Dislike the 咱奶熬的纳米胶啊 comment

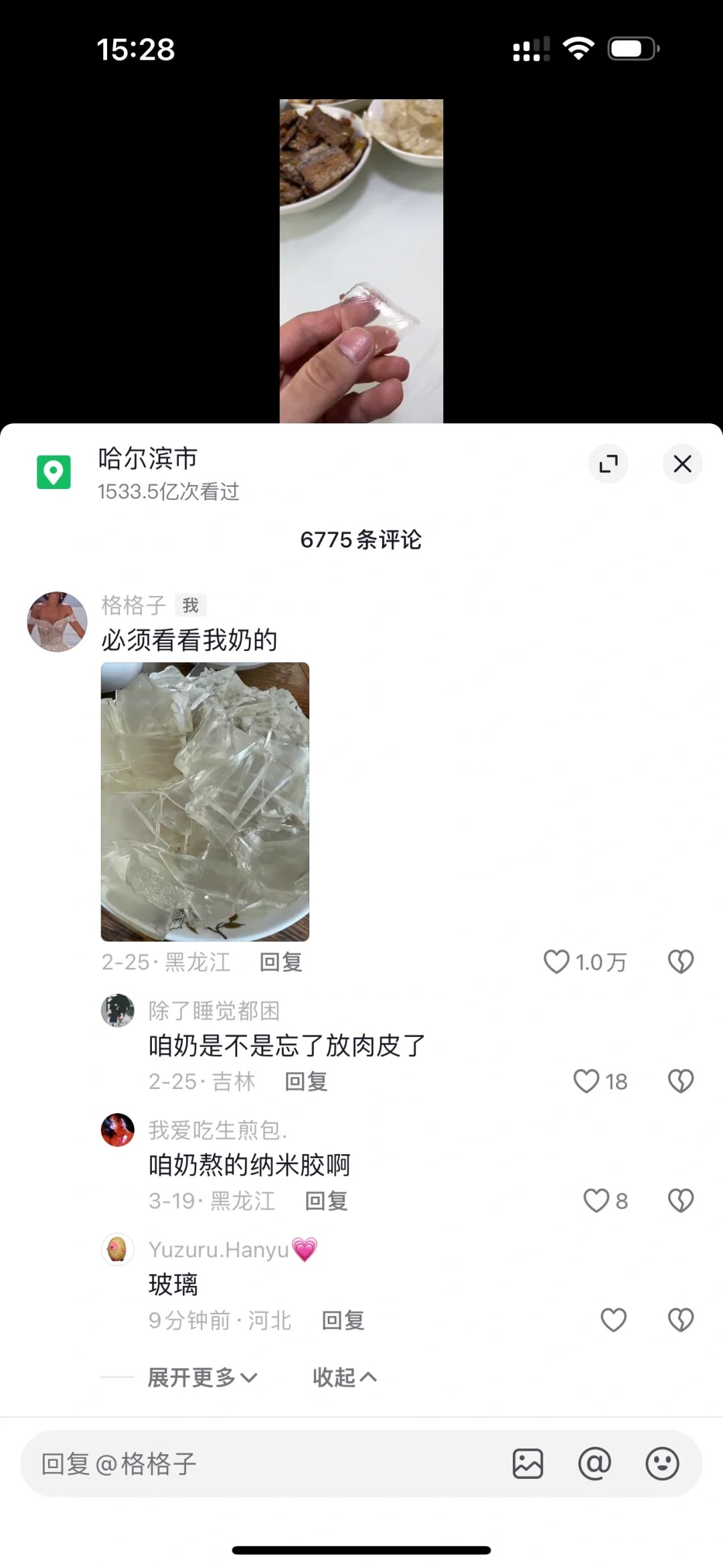680,1201
